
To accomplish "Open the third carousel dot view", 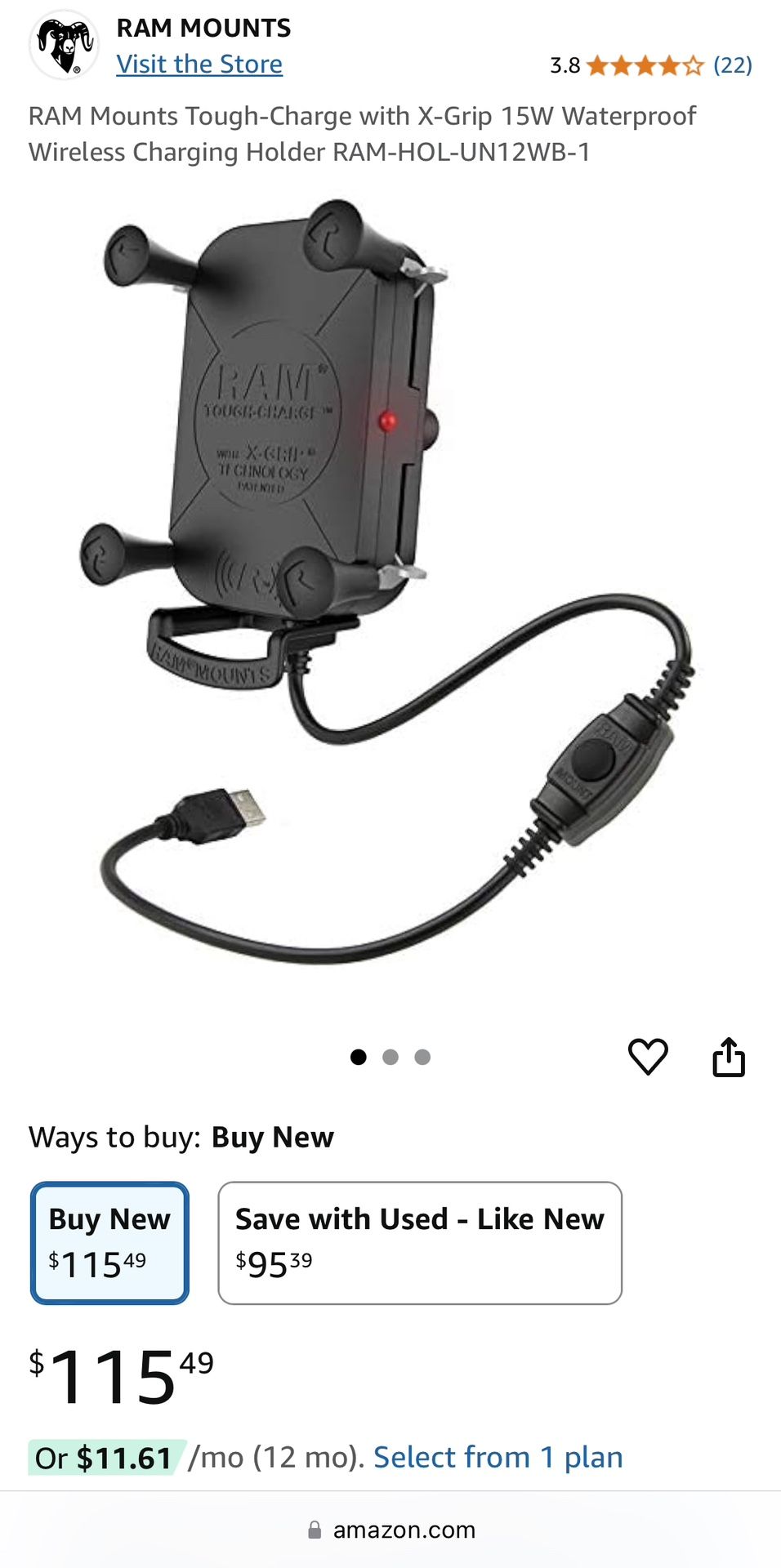I will point(423,1057).
